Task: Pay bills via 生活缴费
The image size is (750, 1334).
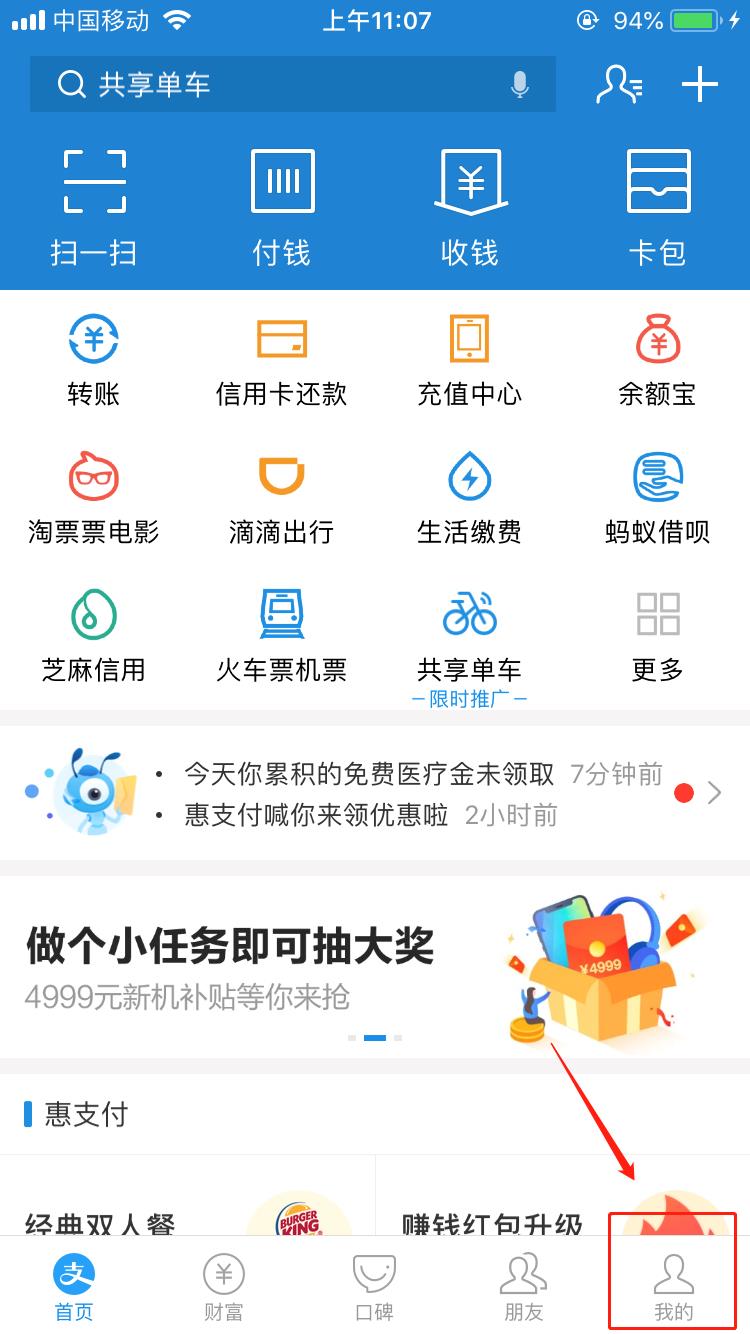Action: click(469, 492)
